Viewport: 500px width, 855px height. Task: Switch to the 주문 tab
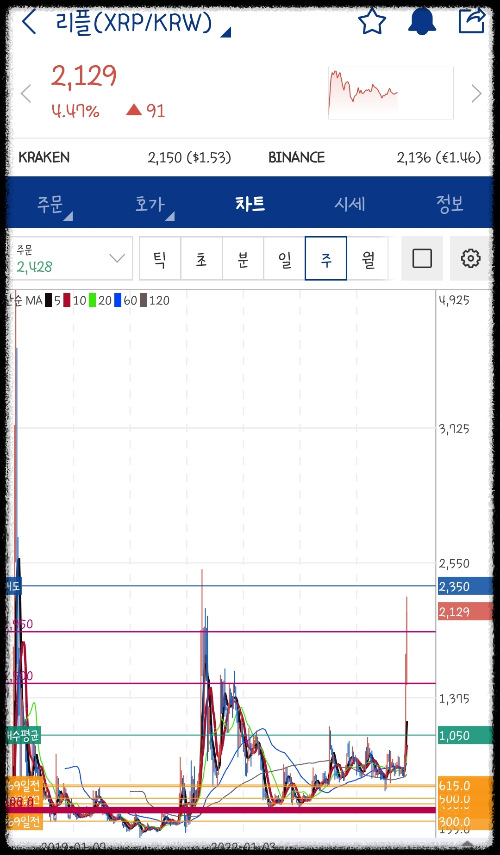[51, 204]
